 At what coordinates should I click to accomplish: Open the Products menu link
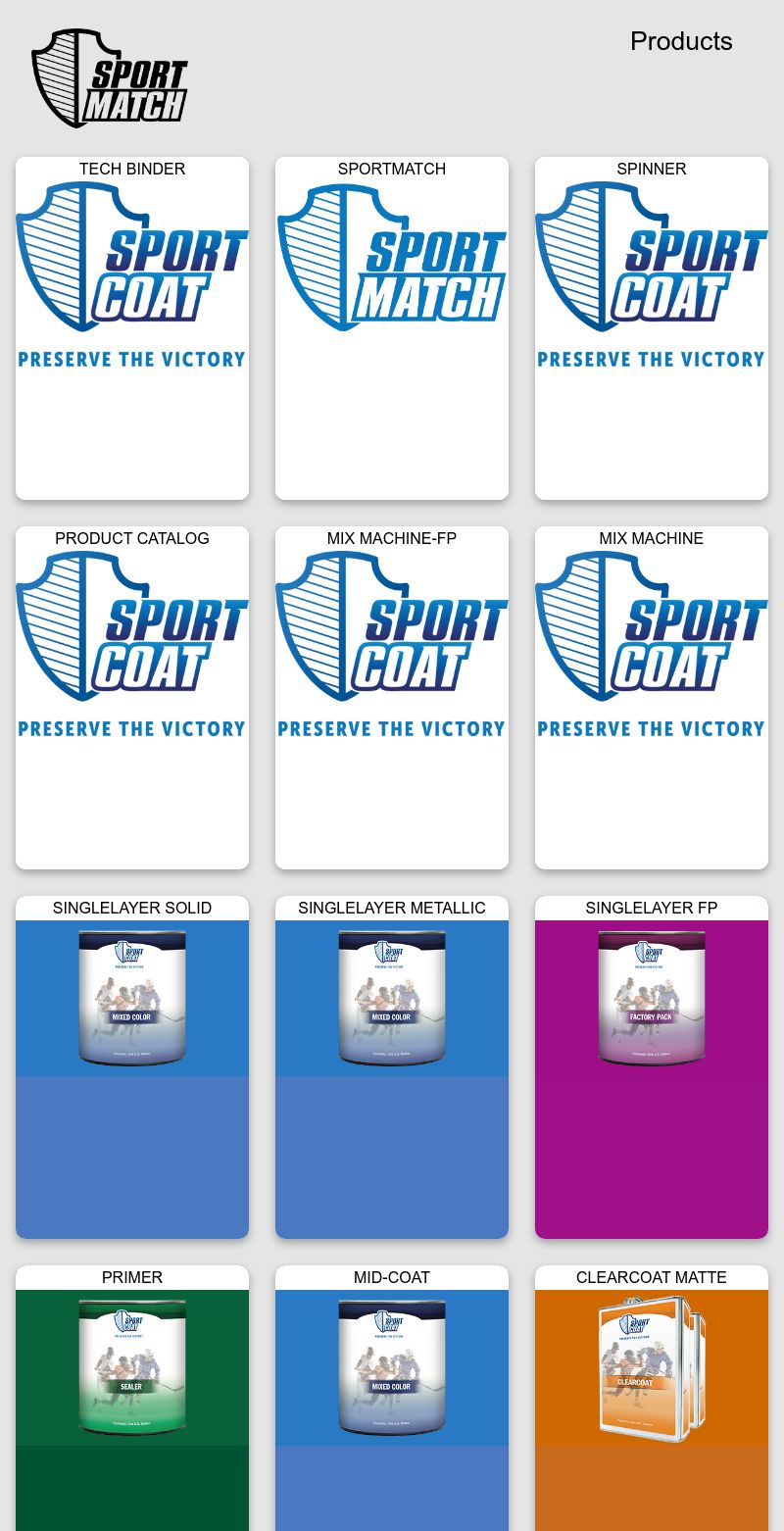tap(681, 41)
